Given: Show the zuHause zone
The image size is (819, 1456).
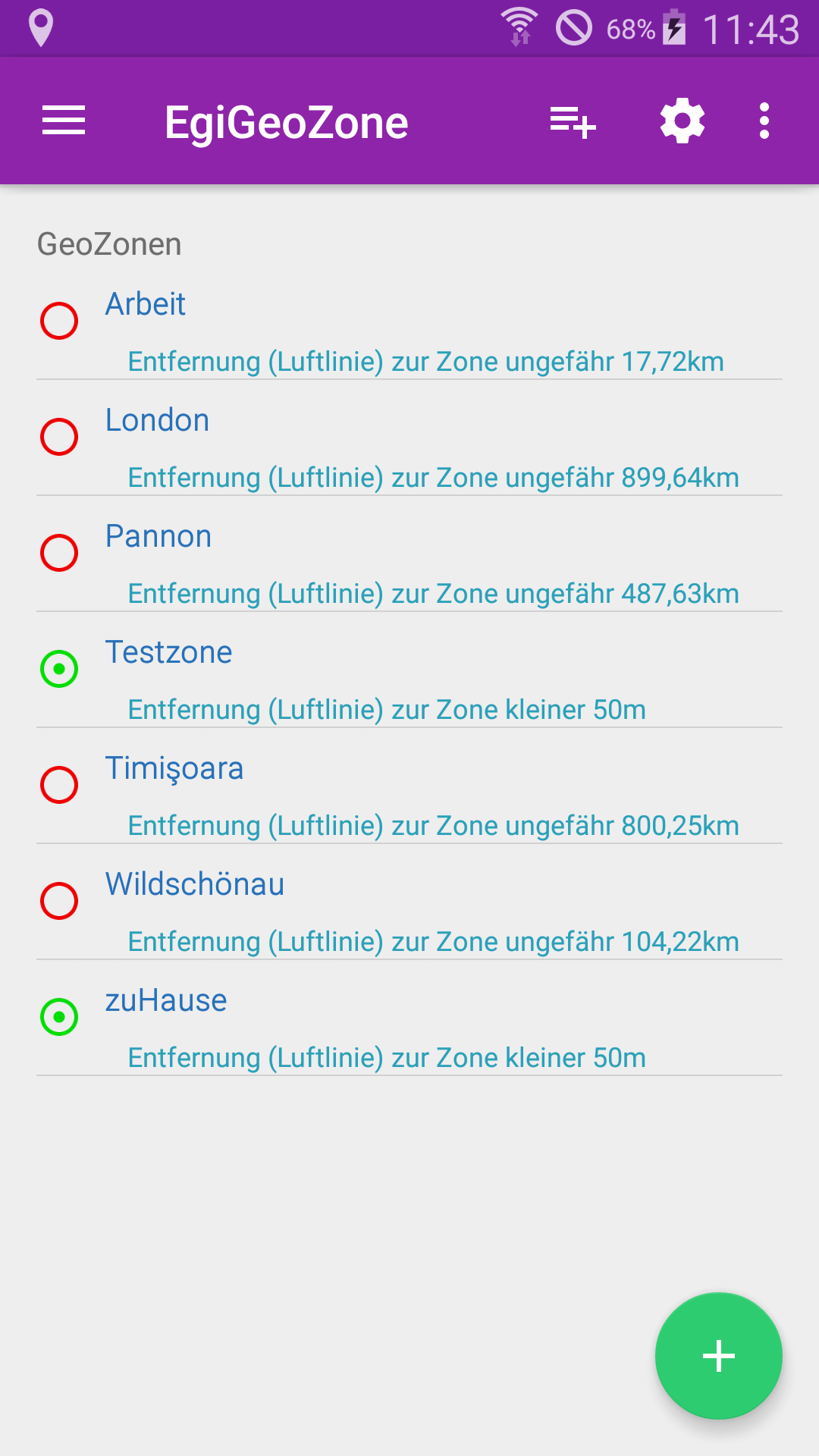Looking at the screenshot, I should click(409, 1028).
